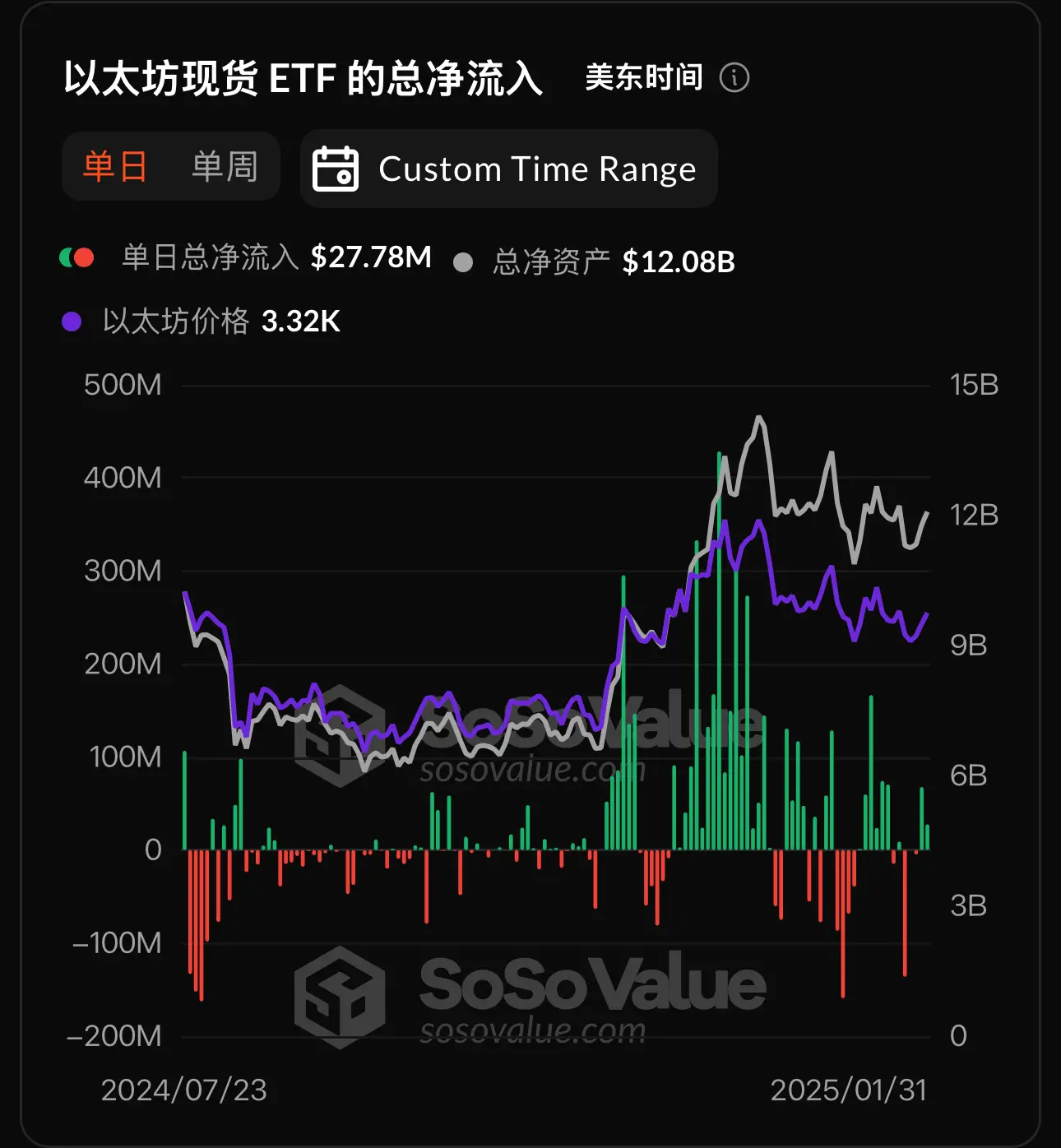Screen dimensions: 1061x1148
Task: Open the Custom Time Range picker
Action: [x=537, y=169]
